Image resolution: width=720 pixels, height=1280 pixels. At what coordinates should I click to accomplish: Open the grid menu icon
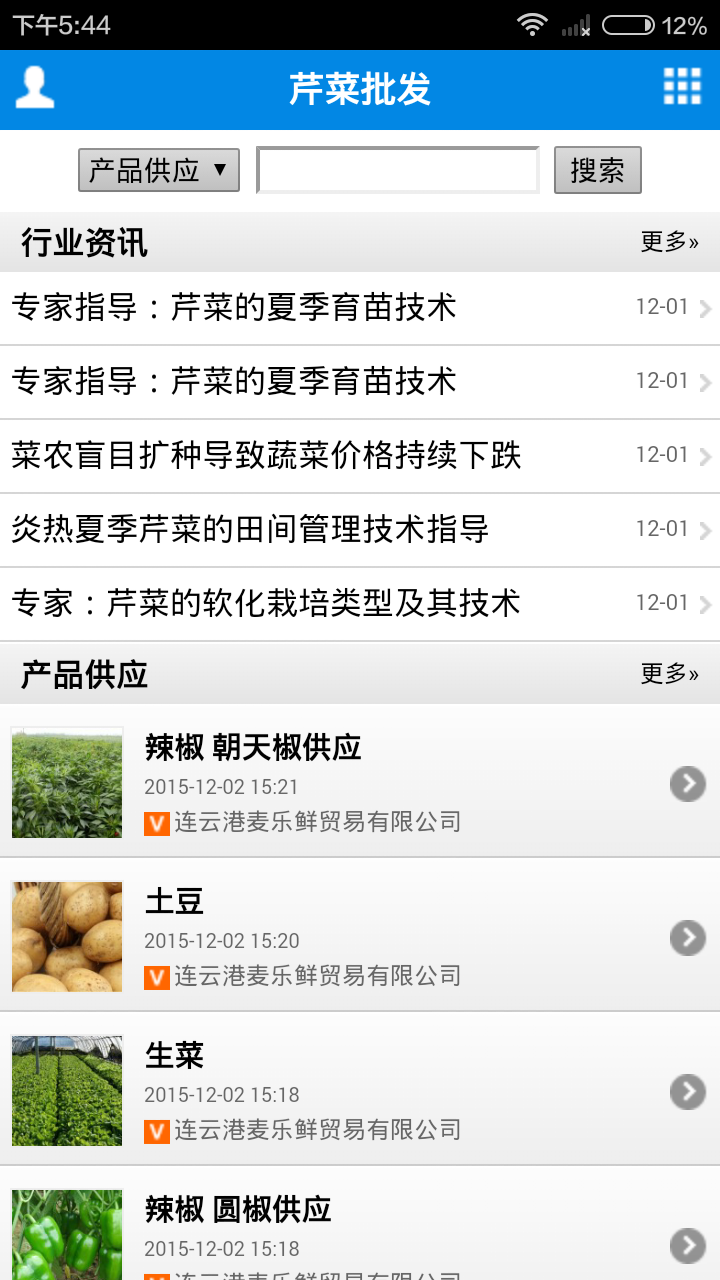[682, 88]
